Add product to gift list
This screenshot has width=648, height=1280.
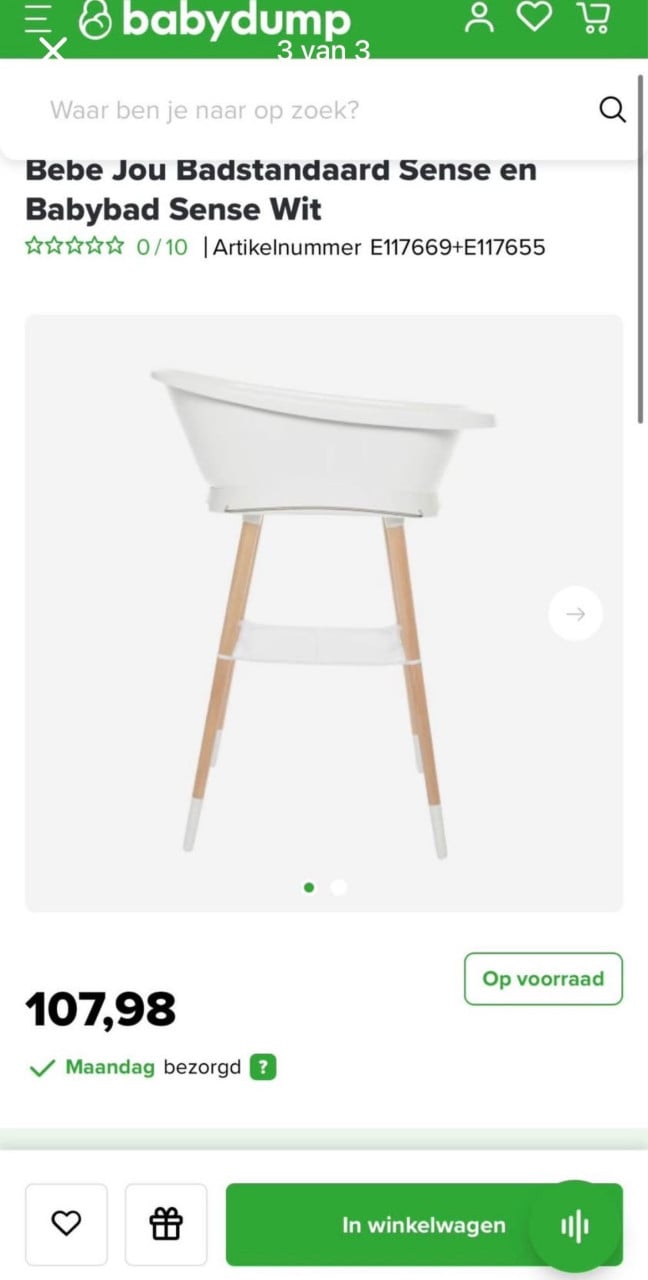click(x=166, y=1223)
